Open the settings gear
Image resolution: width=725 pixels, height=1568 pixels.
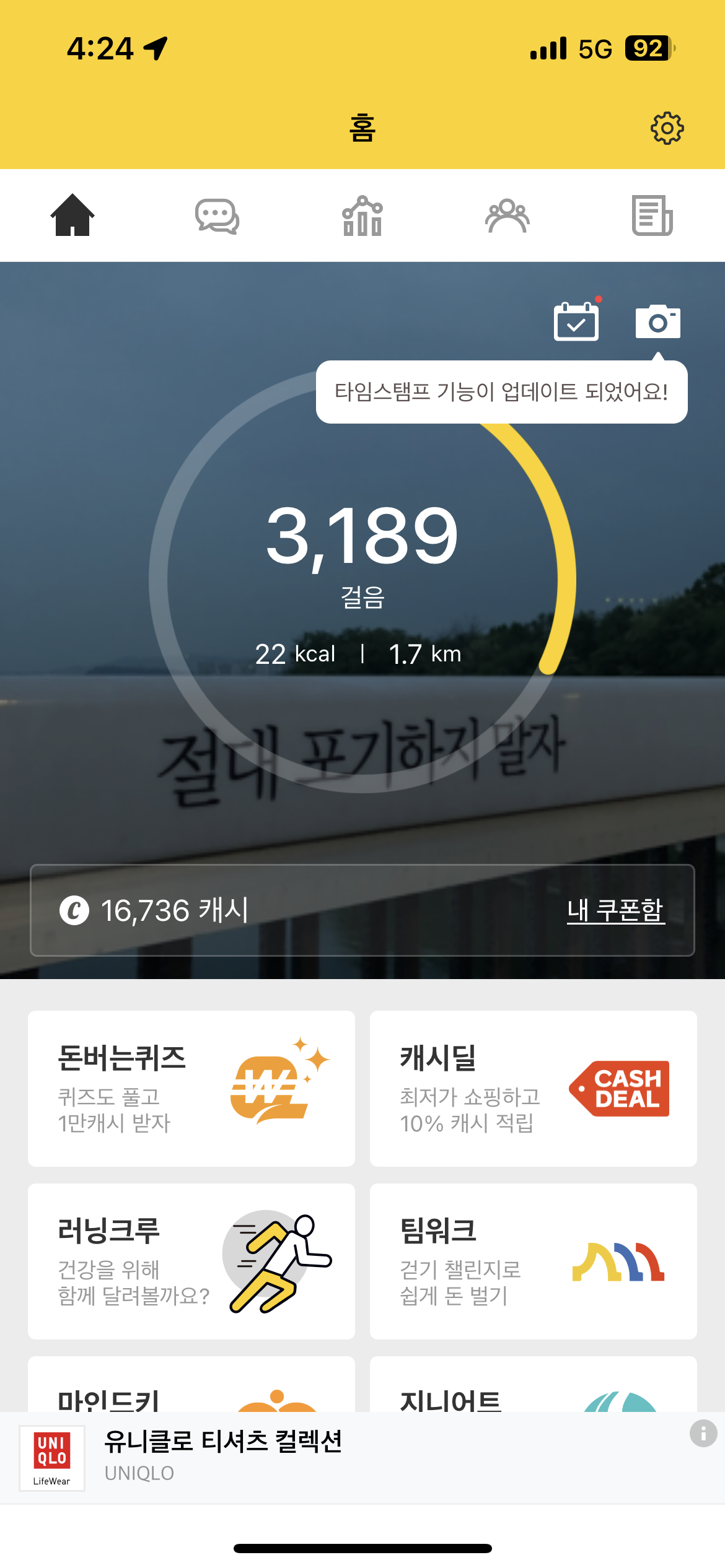[667, 128]
